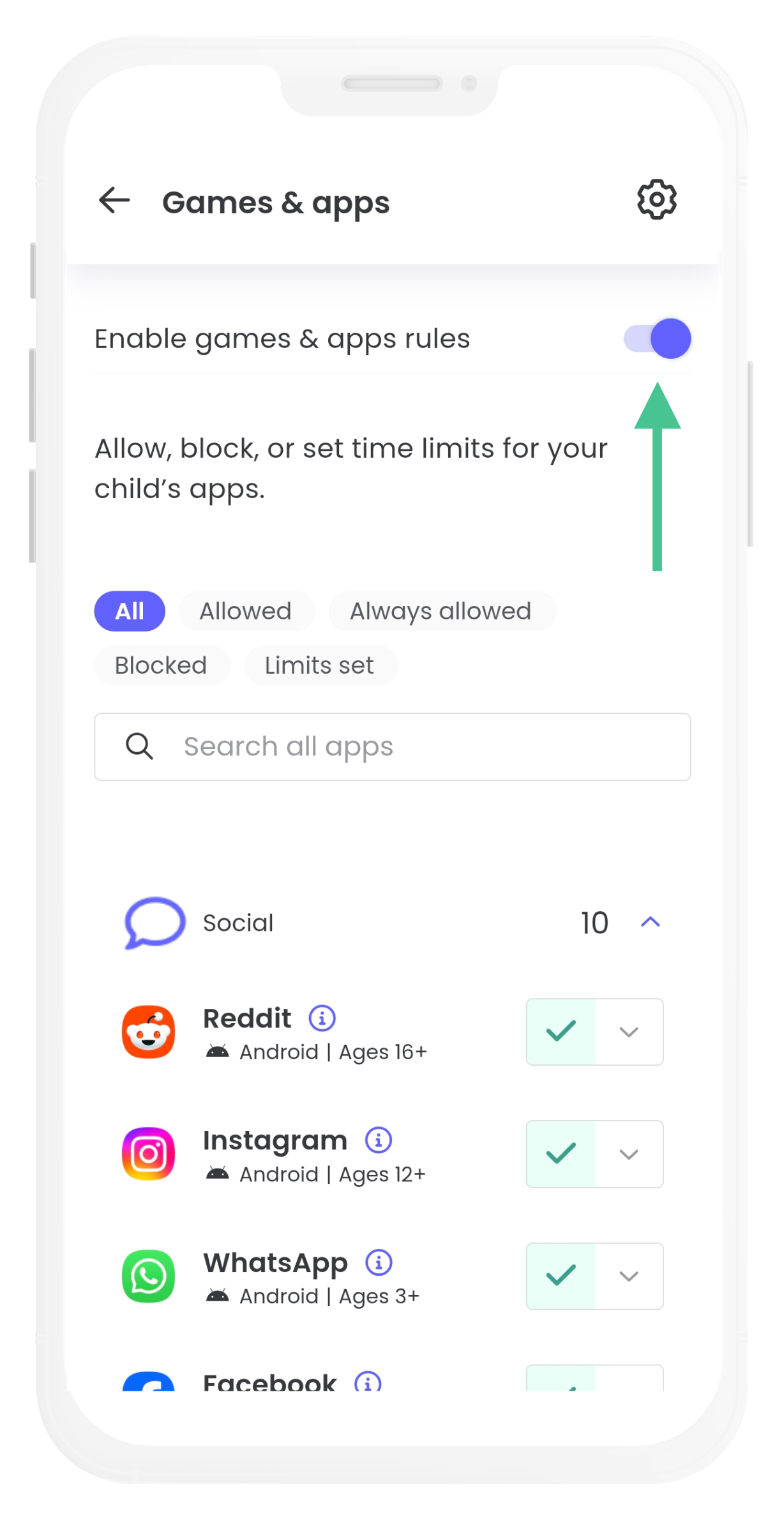Select the All filter chip

coord(130,611)
